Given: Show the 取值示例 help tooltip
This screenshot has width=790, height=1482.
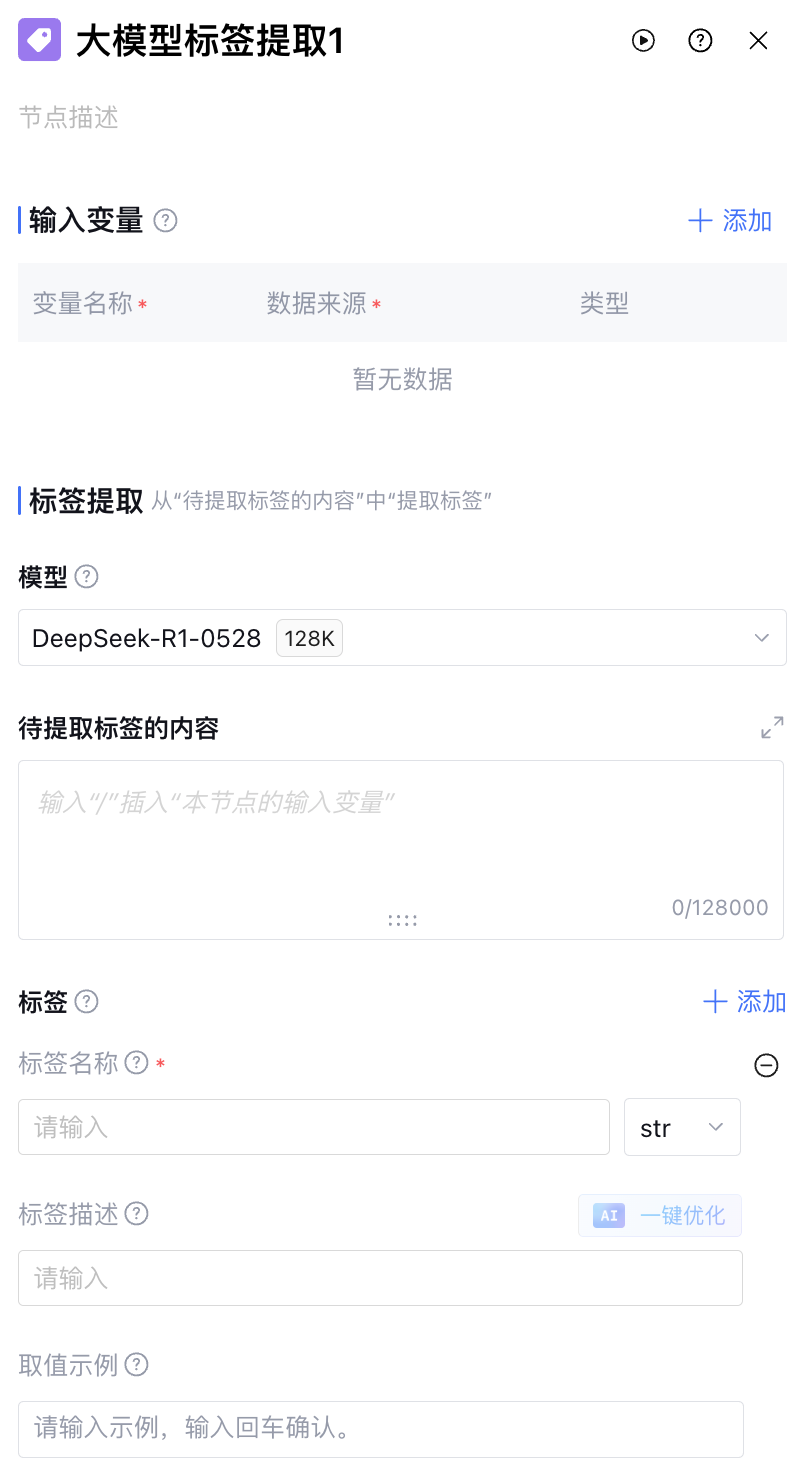Looking at the screenshot, I should [x=136, y=1365].
